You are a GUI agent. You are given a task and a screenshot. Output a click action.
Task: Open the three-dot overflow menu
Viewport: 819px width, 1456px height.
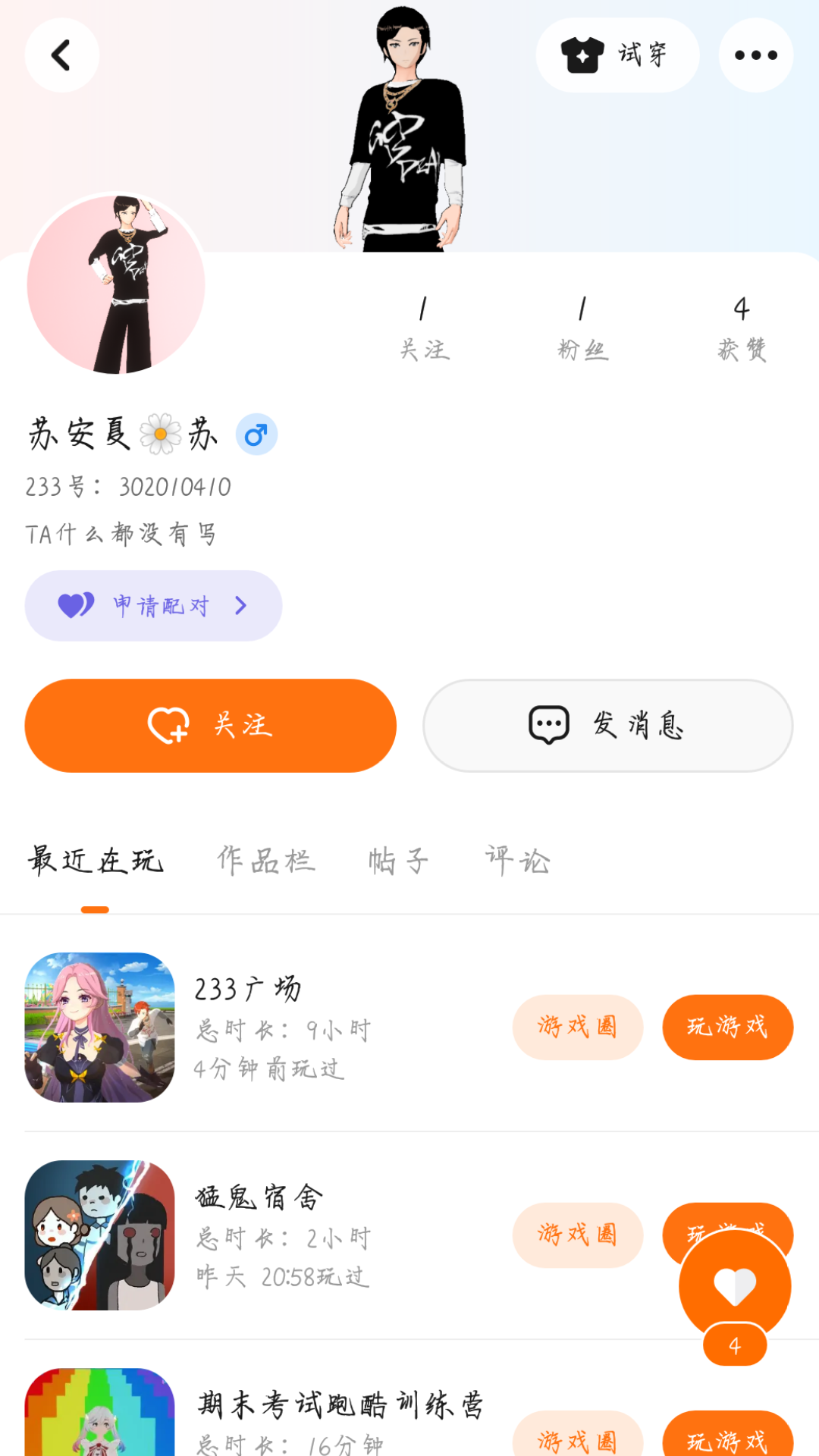(x=755, y=55)
